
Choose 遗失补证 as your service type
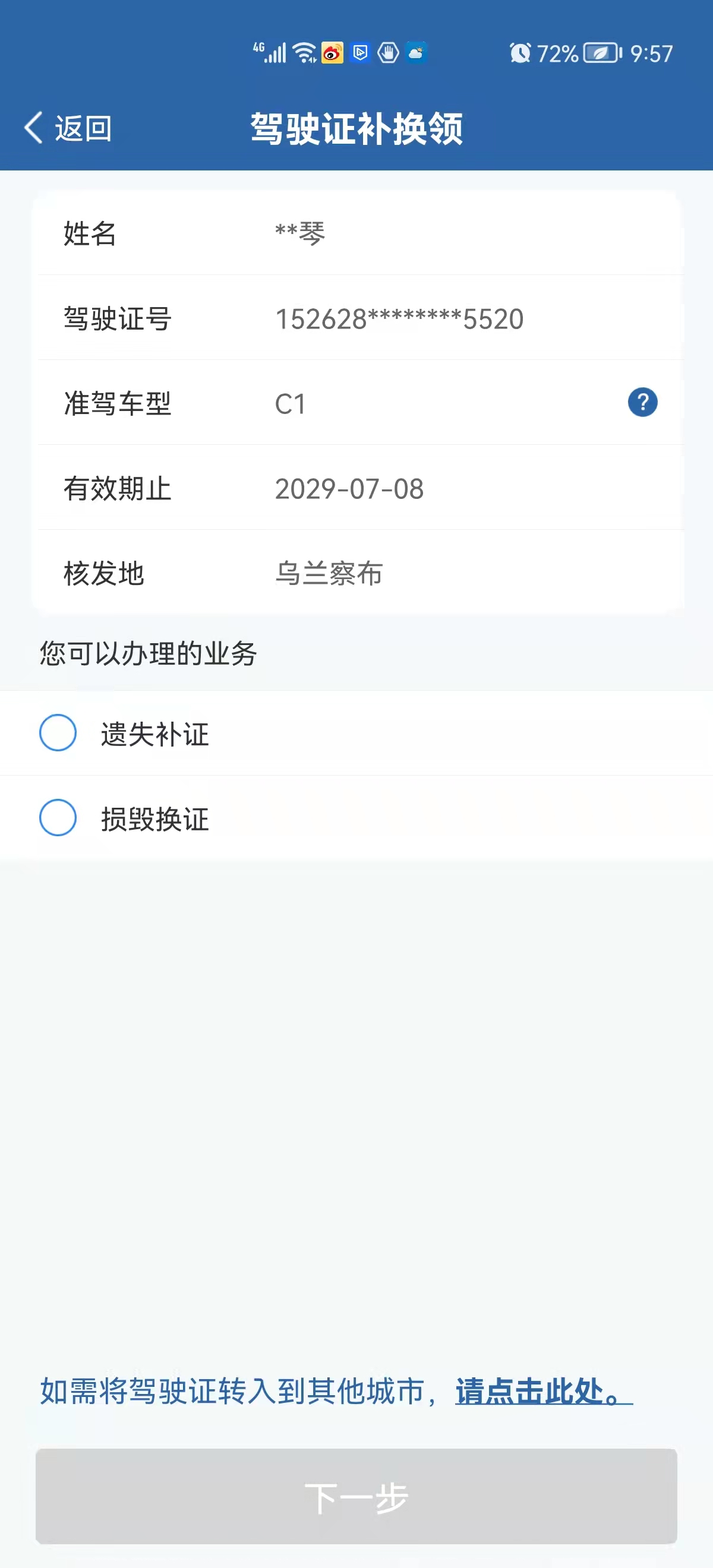(154, 735)
